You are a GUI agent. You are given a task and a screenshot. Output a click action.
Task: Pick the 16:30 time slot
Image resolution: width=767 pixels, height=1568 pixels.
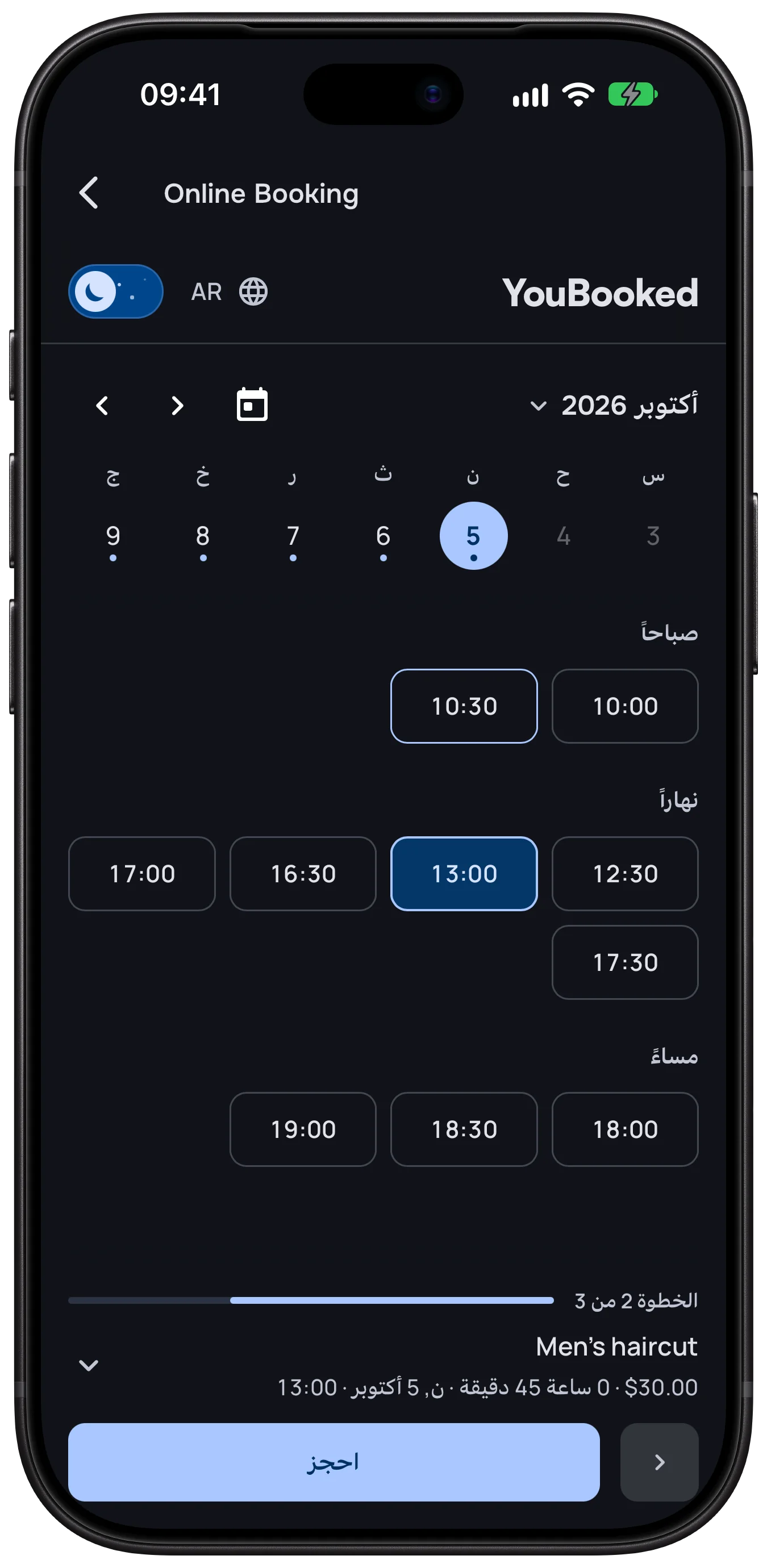[x=303, y=874]
